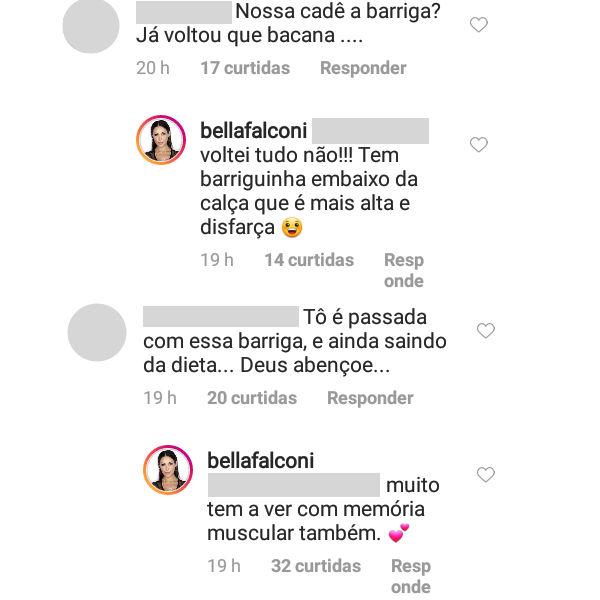Like the 'Nossa cadê a barriga?' comment

[x=479, y=25]
